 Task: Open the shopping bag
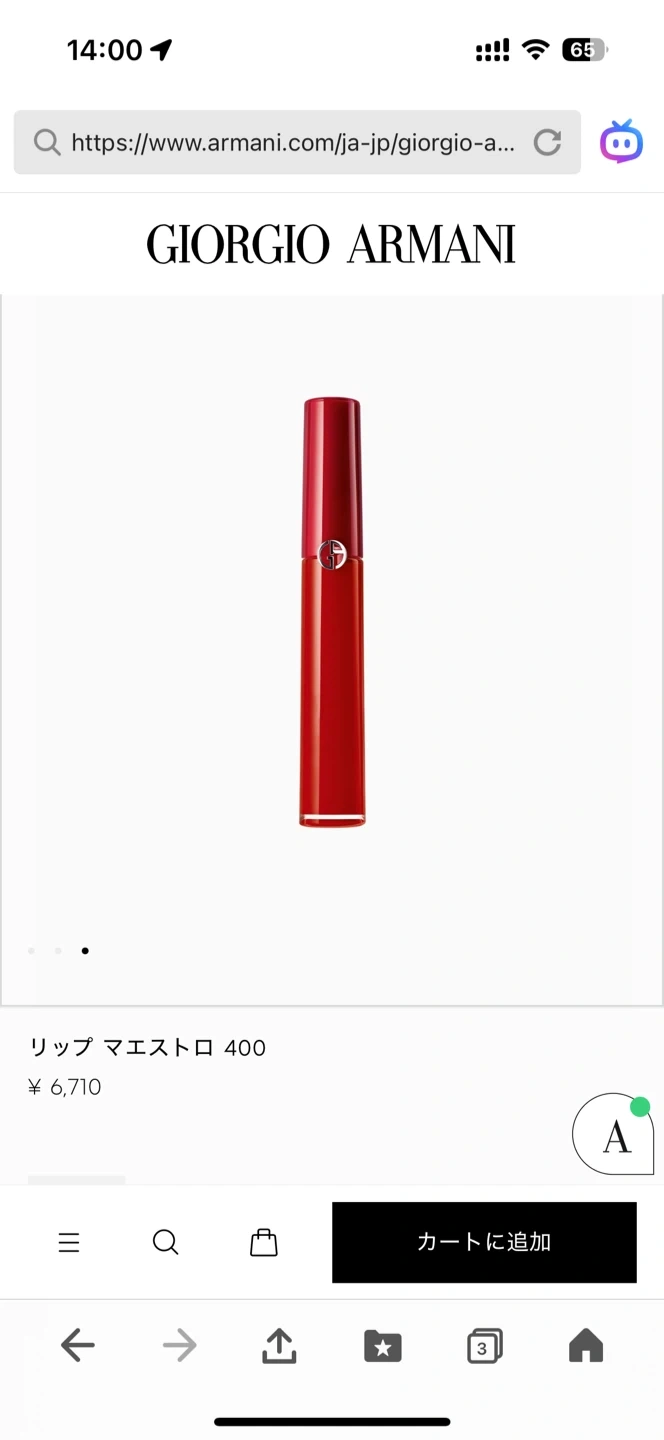[263, 1243]
